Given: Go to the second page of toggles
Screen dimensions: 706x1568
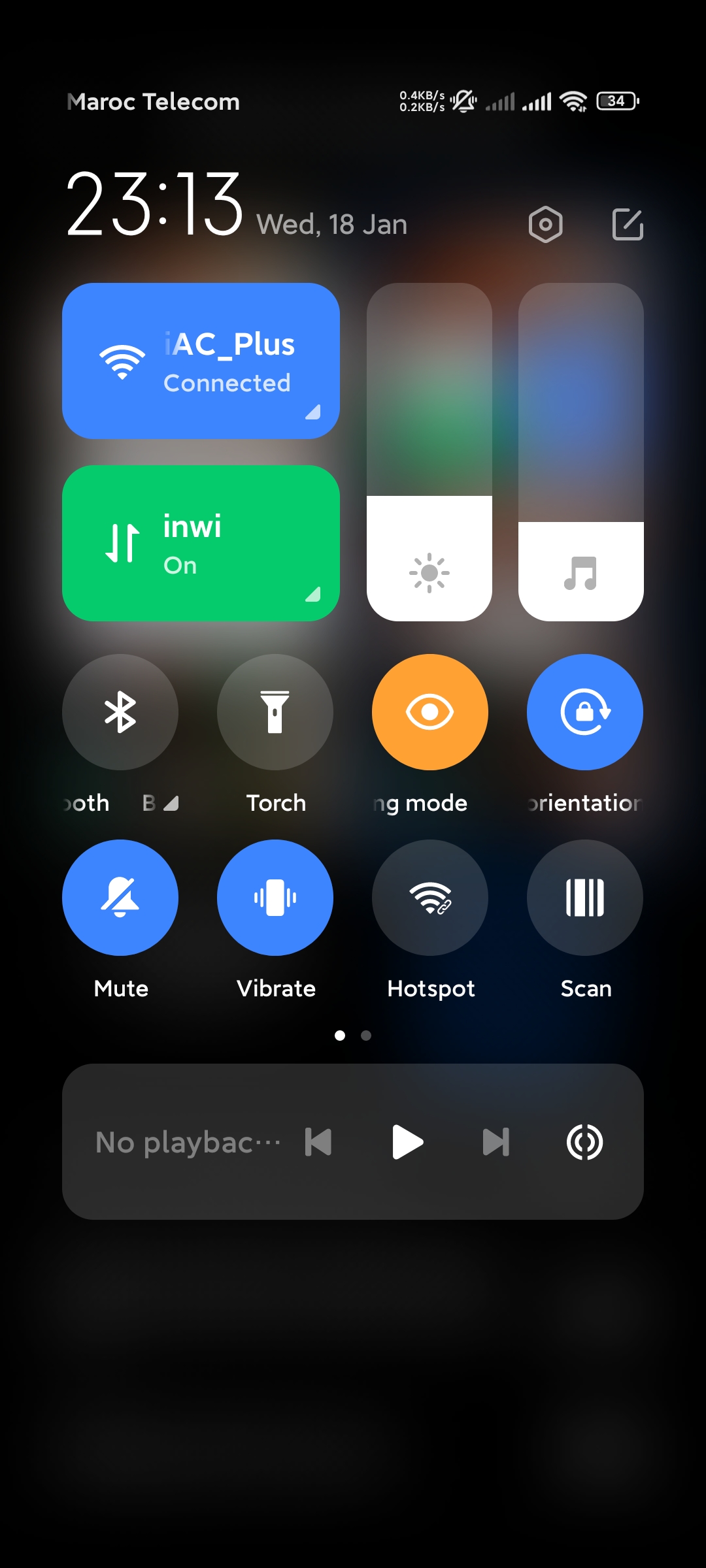Looking at the screenshot, I should pyautogui.click(x=366, y=1036).
